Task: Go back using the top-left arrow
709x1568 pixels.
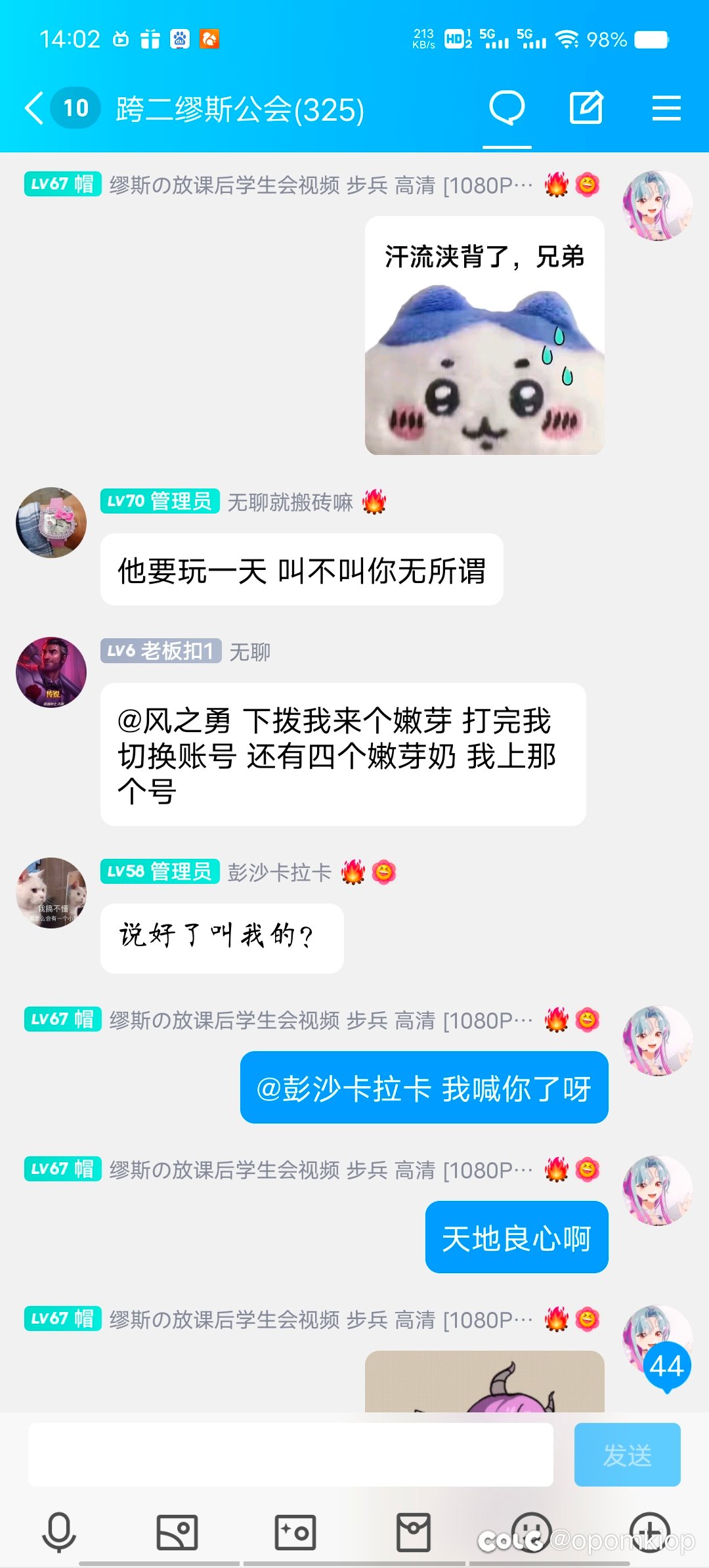Action: [x=34, y=108]
